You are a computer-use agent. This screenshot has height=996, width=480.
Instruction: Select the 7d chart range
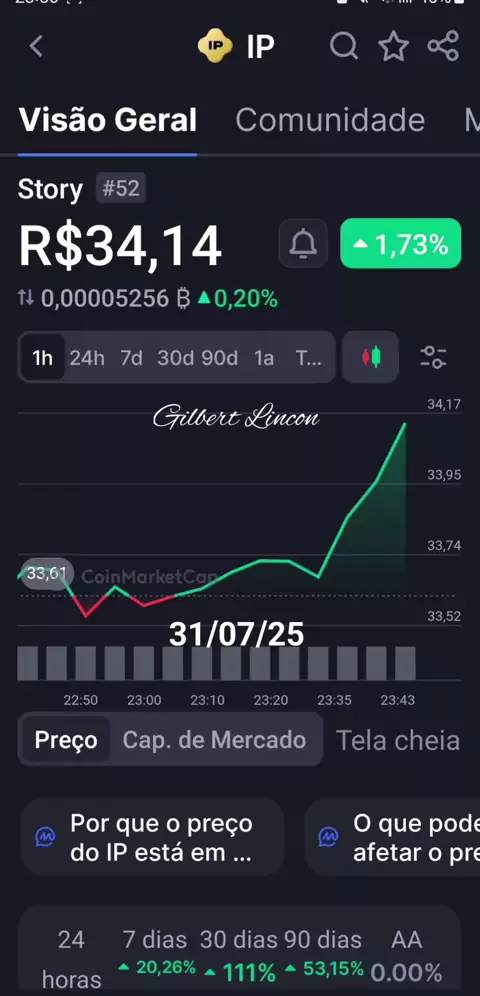131,358
